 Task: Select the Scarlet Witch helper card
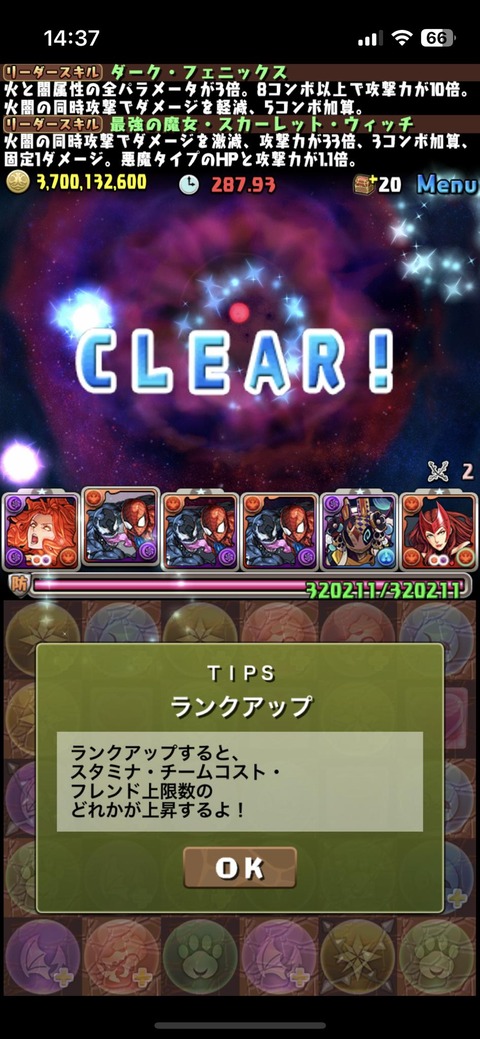[x=438, y=531]
